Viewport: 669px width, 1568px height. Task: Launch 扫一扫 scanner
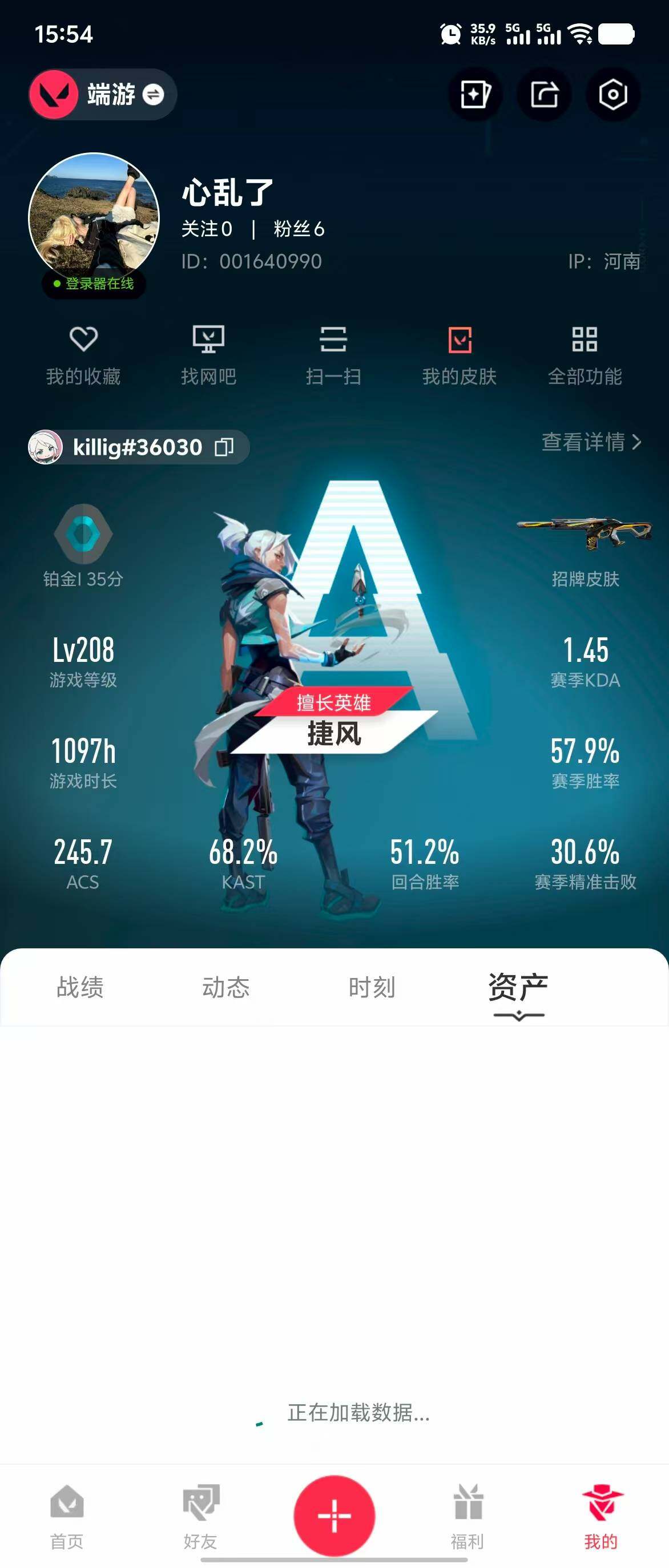click(333, 356)
